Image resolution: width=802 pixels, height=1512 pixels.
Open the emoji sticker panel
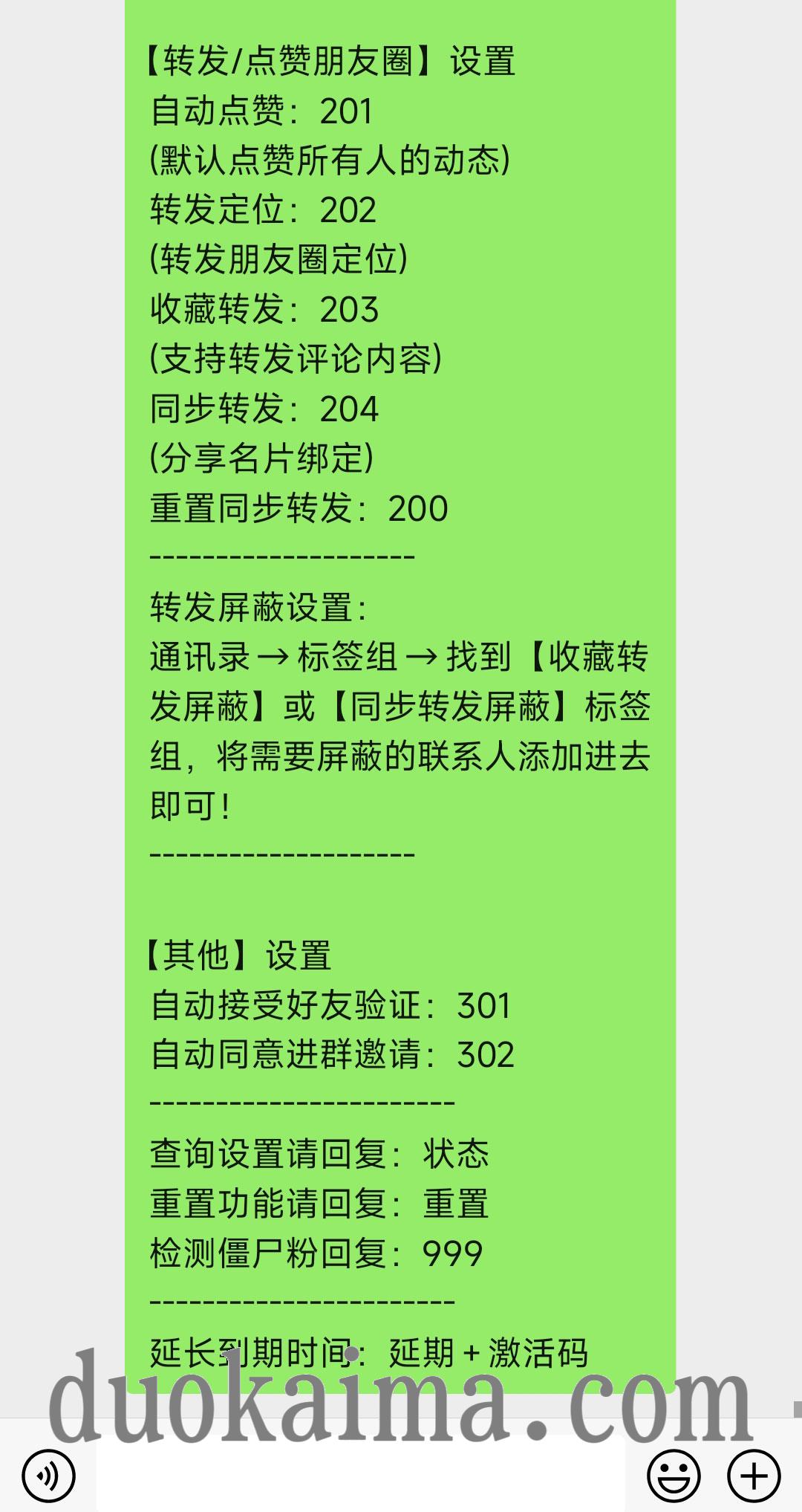coord(674,1476)
